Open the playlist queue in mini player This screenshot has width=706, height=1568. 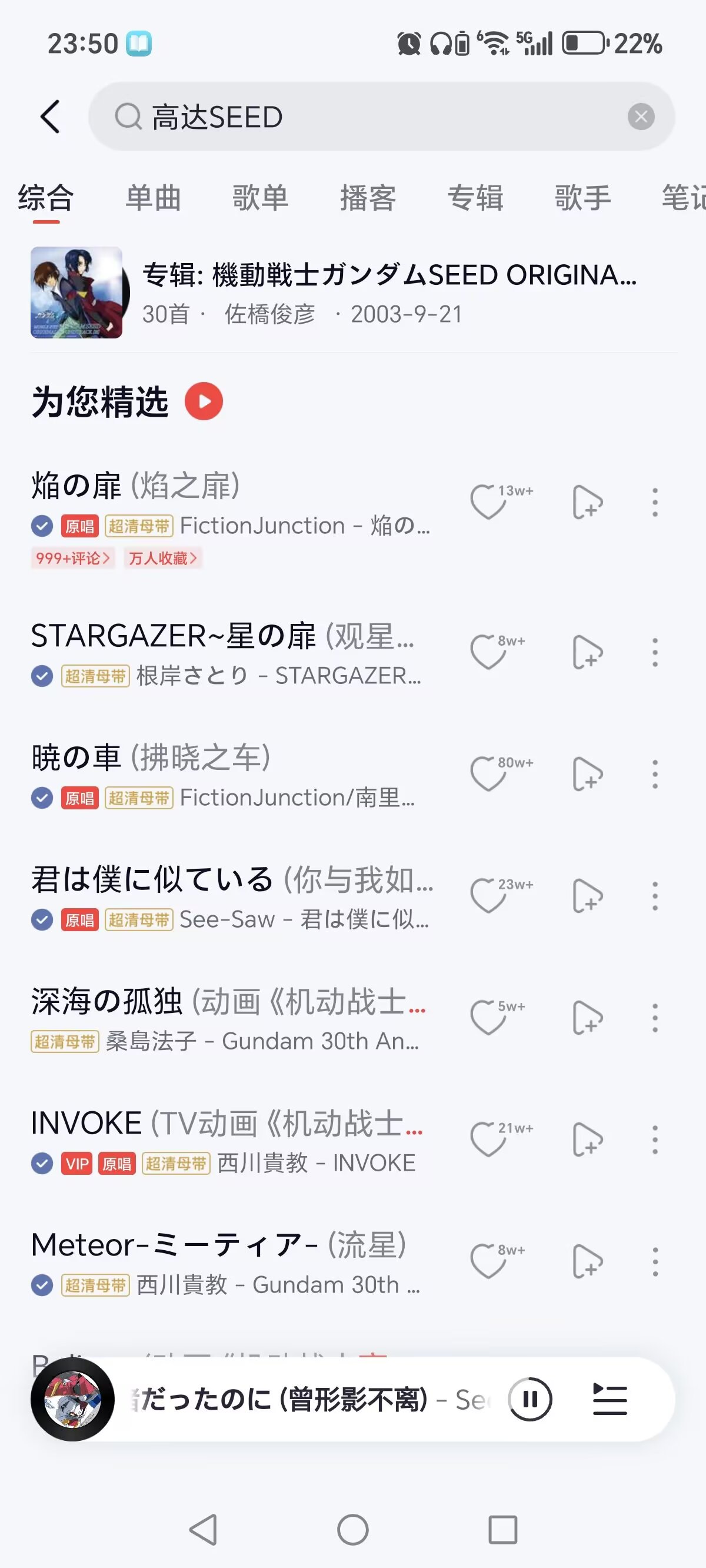tap(610, 1400)
